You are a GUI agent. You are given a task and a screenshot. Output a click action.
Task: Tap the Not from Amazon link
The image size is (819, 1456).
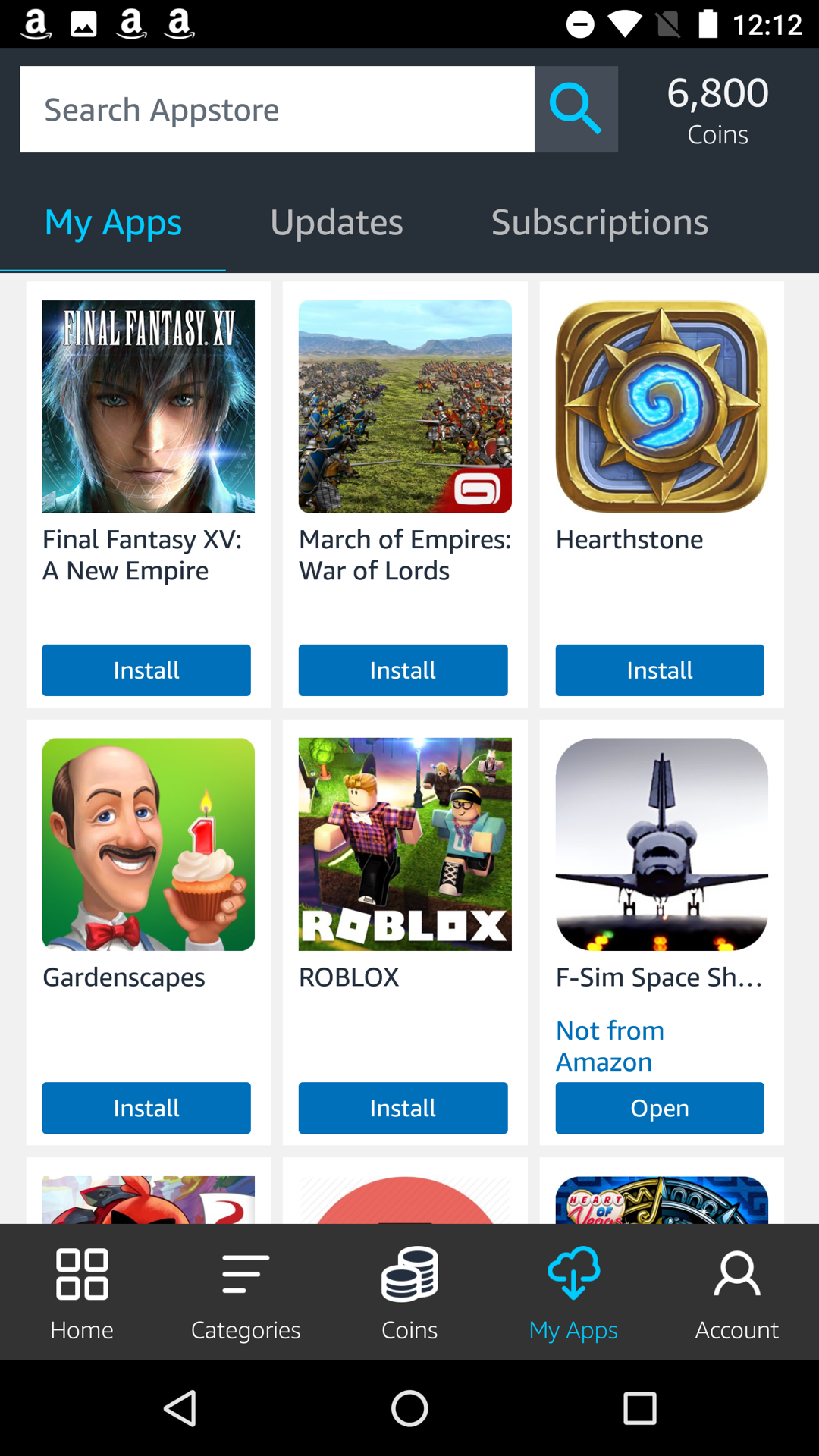(610, 1046)
